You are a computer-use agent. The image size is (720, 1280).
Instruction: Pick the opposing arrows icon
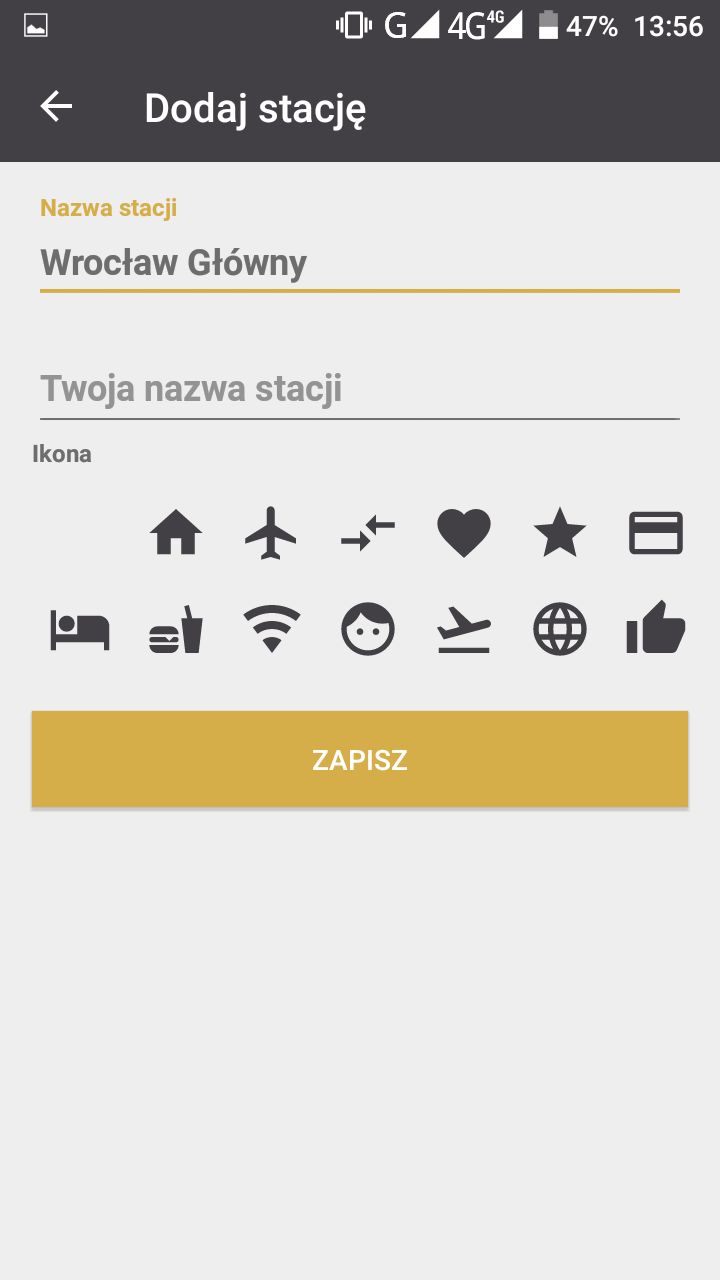(368, 533)
